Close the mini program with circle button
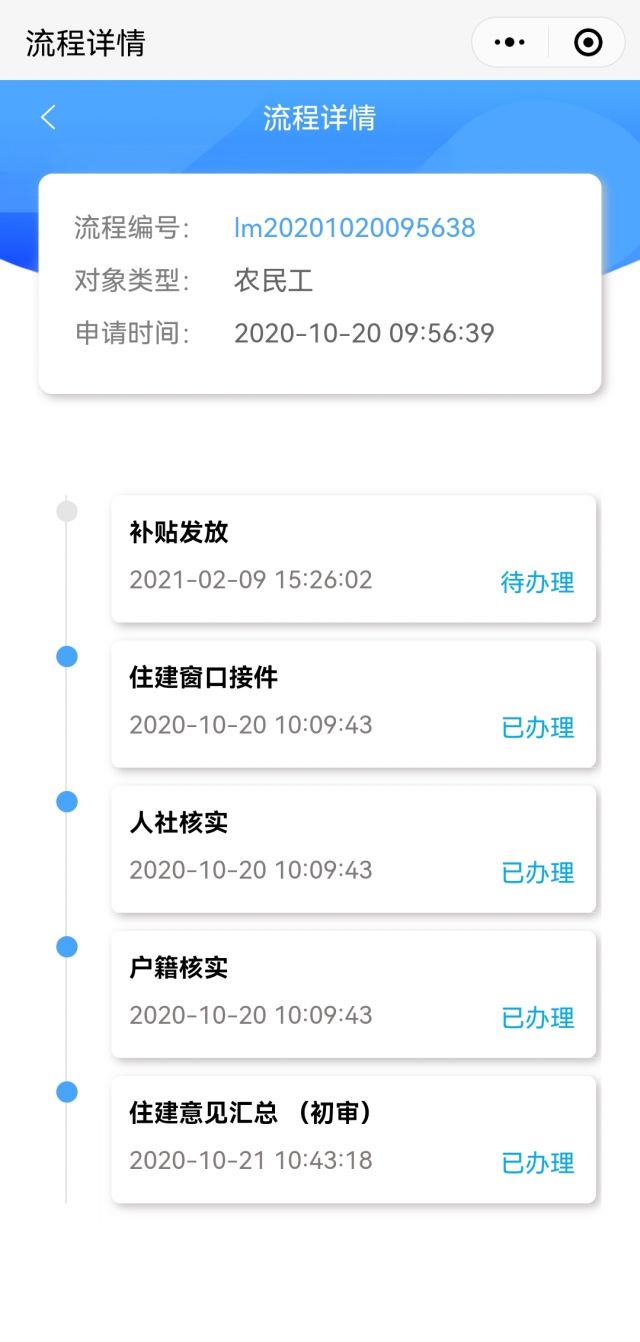Image resolution: width=640 pixels, height=1342 pixels. coord(588,42)
